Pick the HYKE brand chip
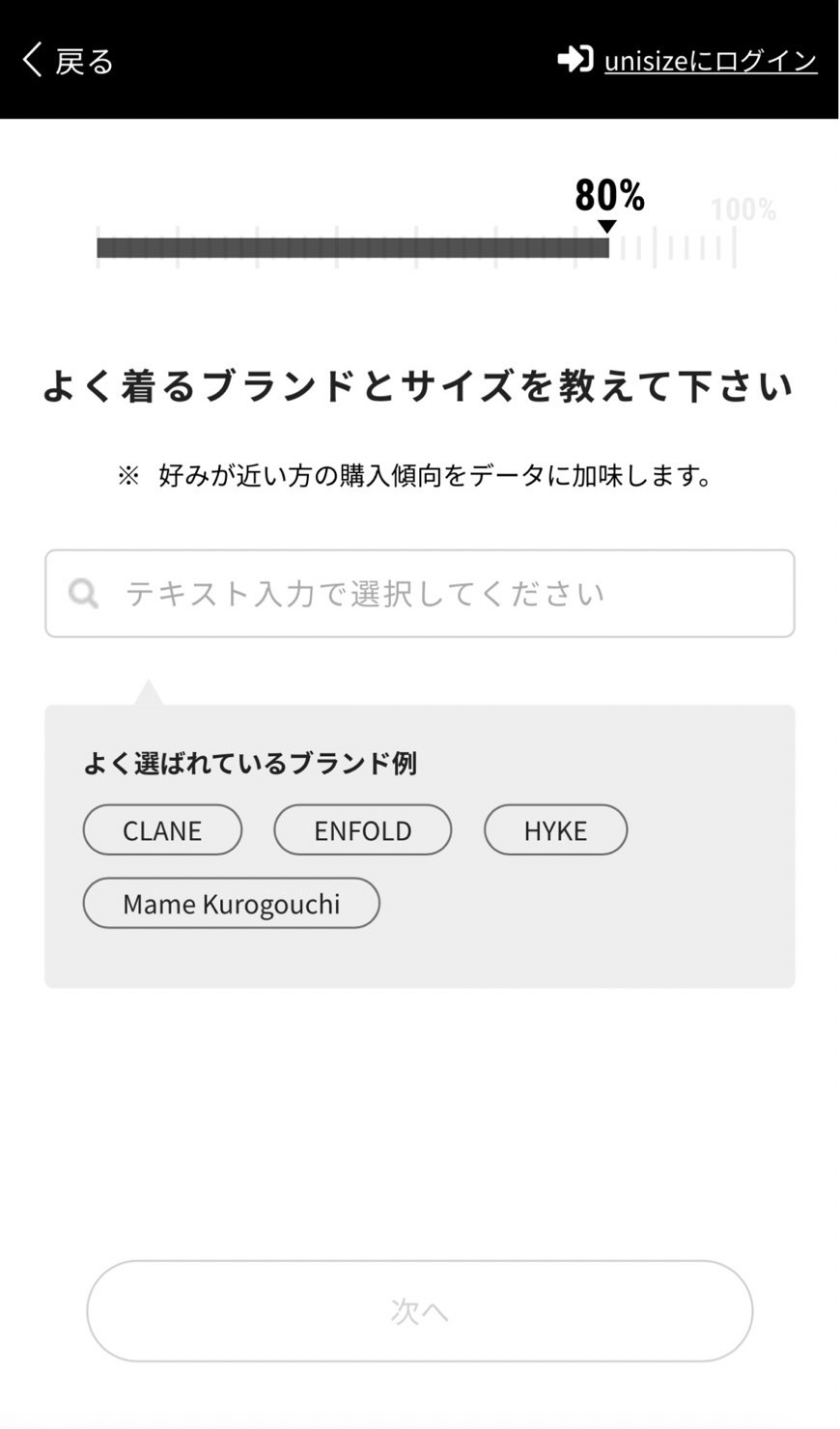This screenshot has width=840, height=1429. point(555,830)
